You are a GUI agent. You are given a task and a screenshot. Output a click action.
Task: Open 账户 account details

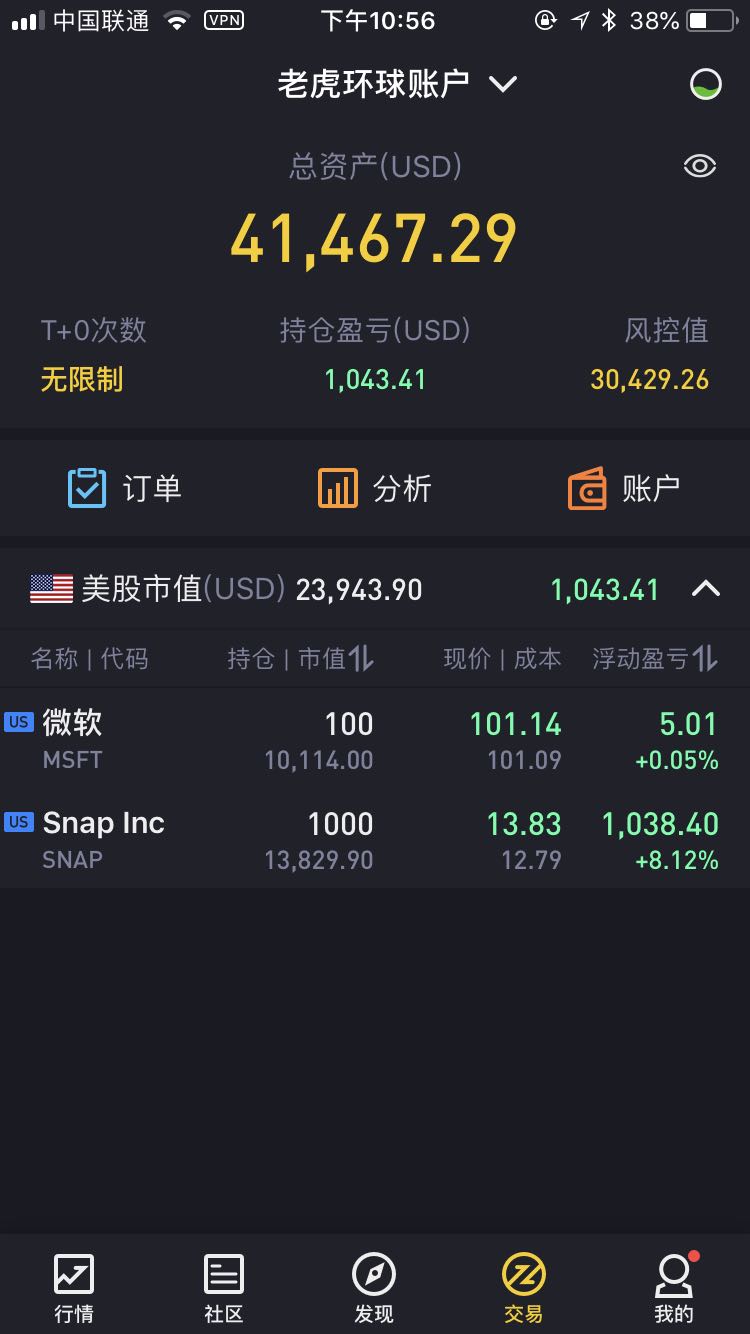pyautogui.click(x=625, y=488)
